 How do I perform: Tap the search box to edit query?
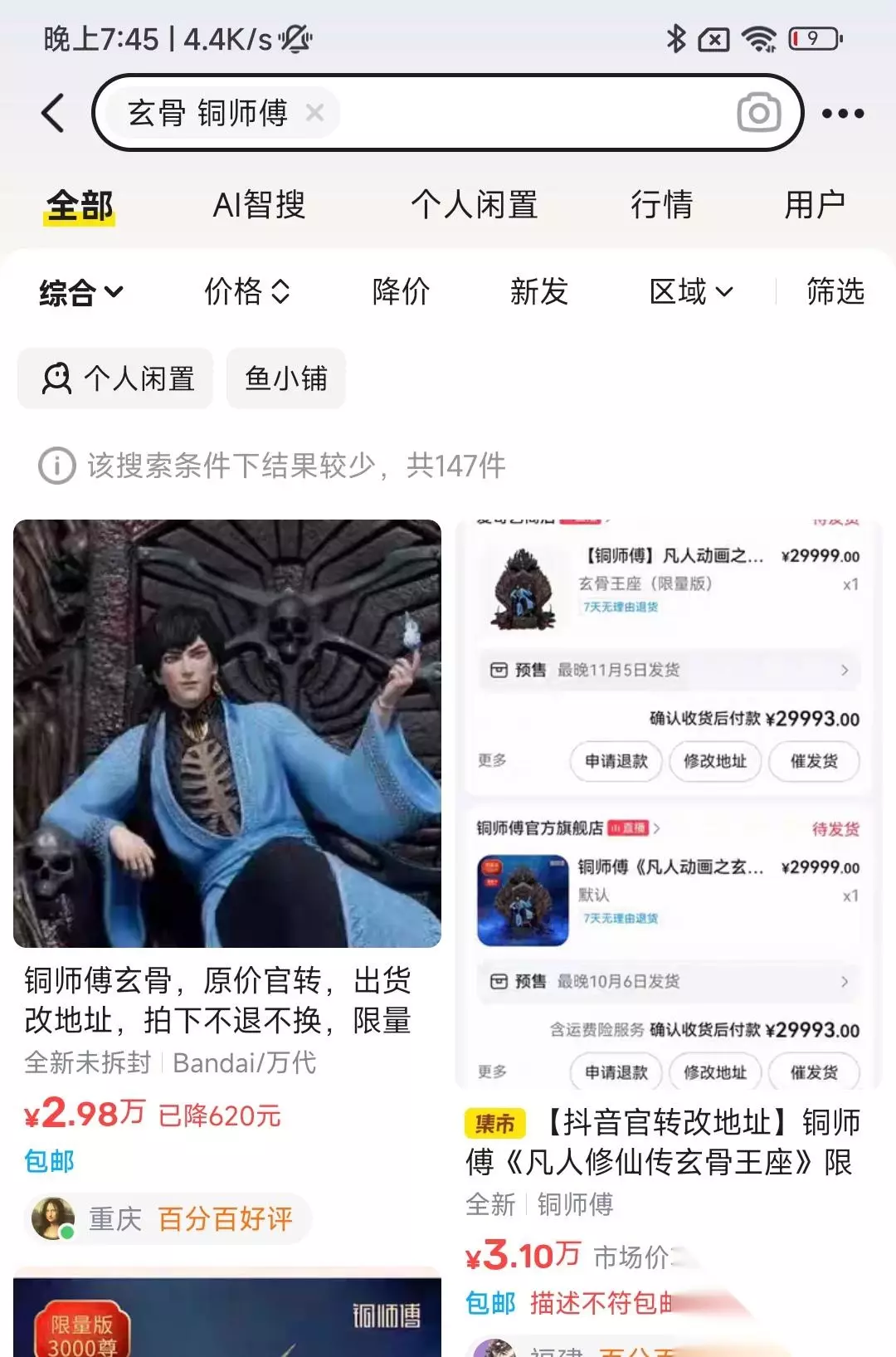coord(448,113)
